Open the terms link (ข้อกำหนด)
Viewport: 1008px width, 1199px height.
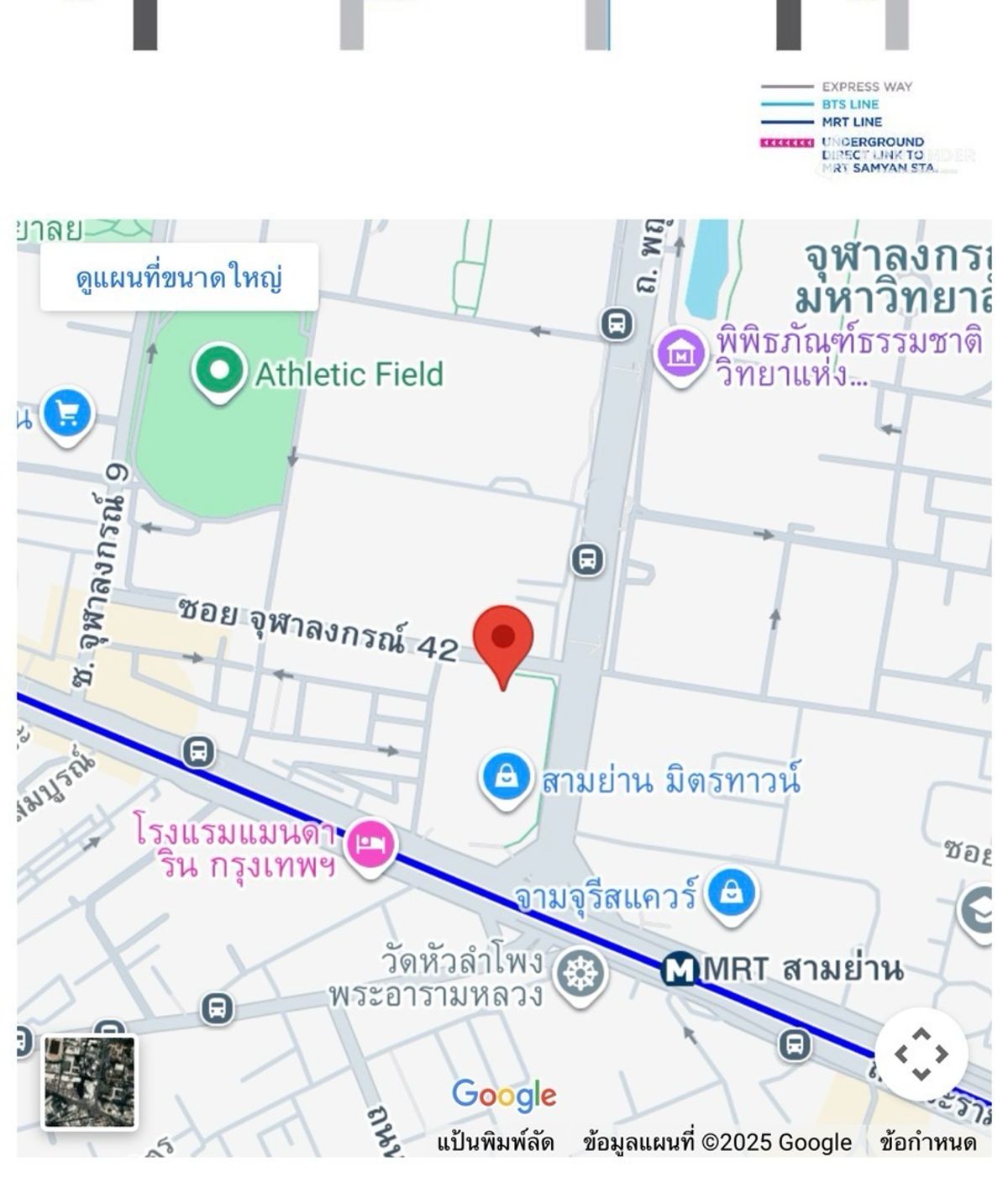click(x=927, y=1143)
